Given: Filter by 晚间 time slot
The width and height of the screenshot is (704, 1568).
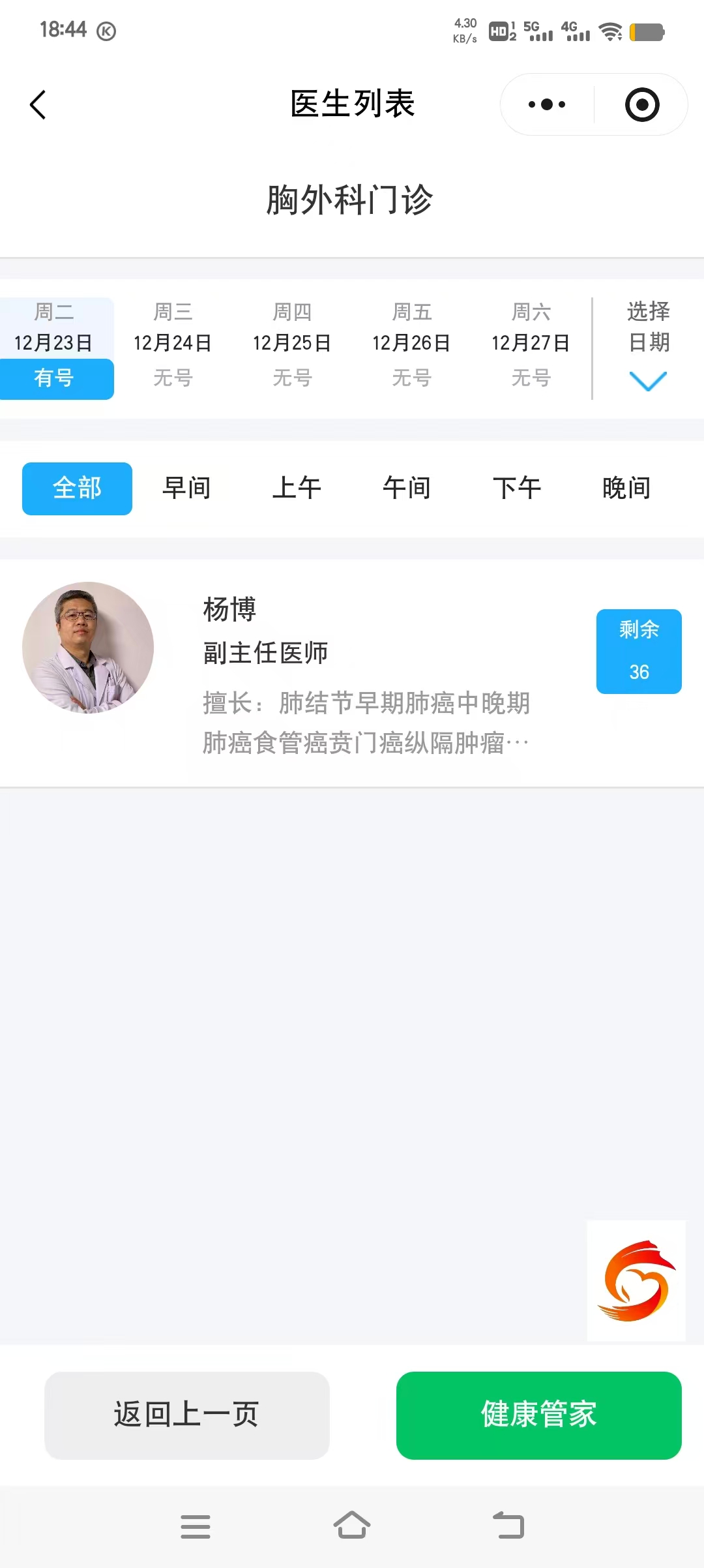Looking at the screenshot, I should [x=626, y=489].
